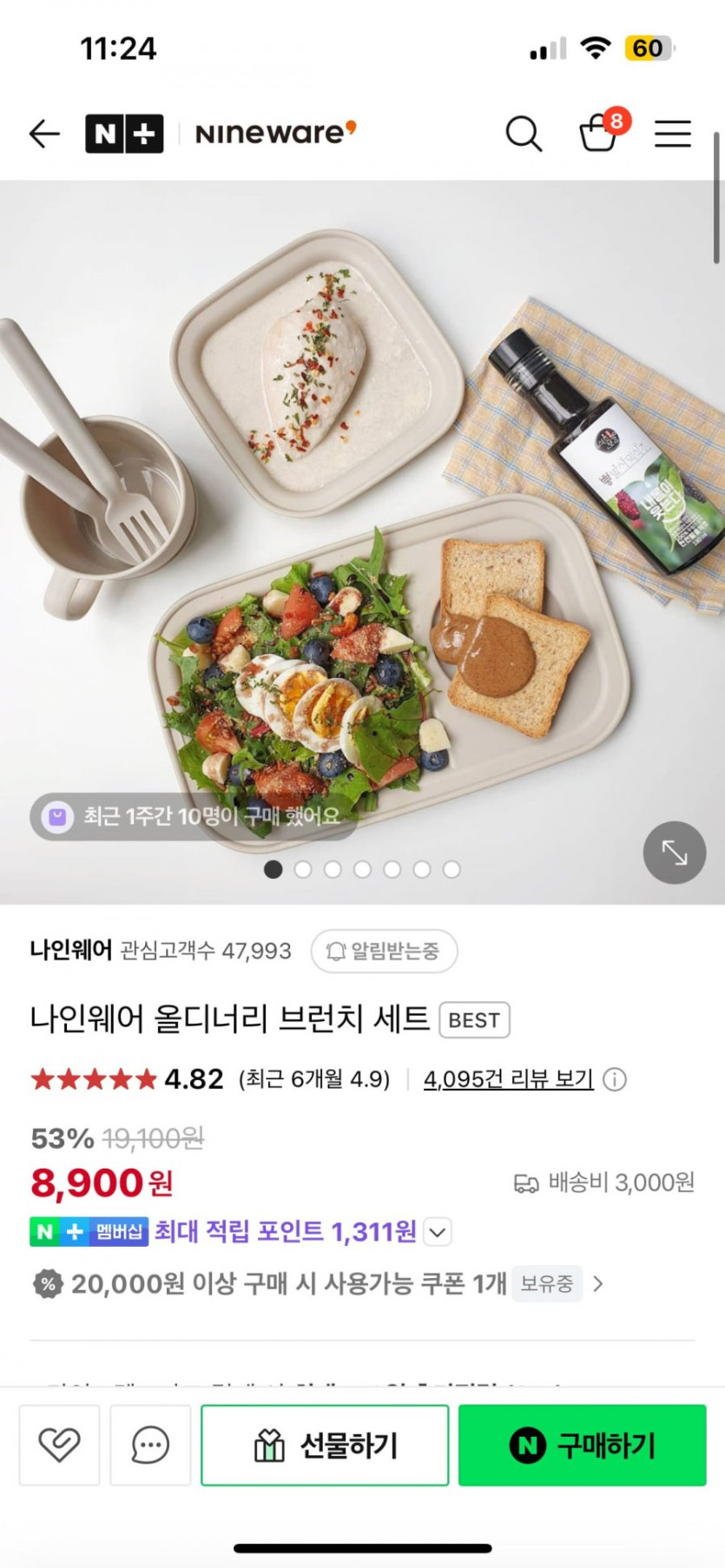
Task: Open the hamburger menu
Action: 672,134
